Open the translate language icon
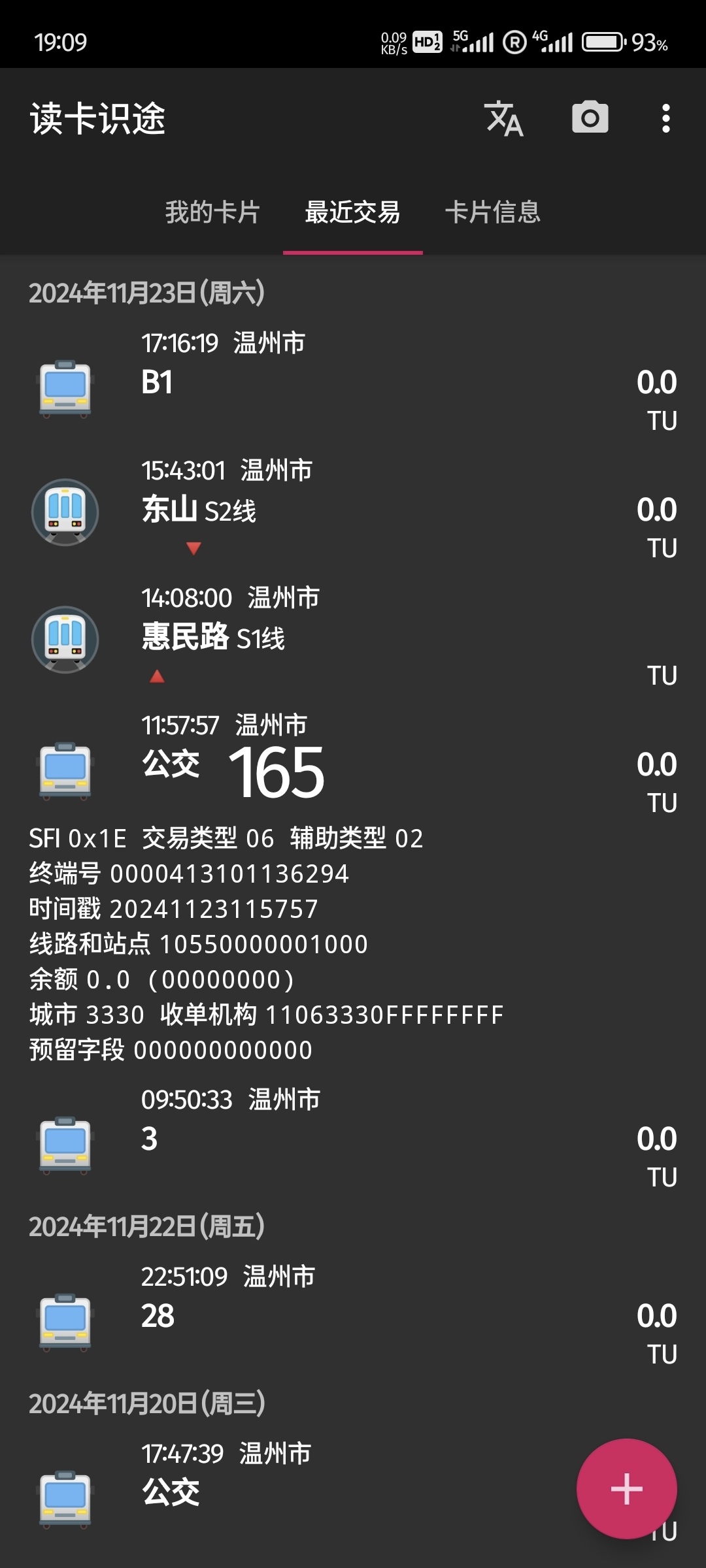Image resolution: width=706 pixels, height=1568 pixels. 503,118
